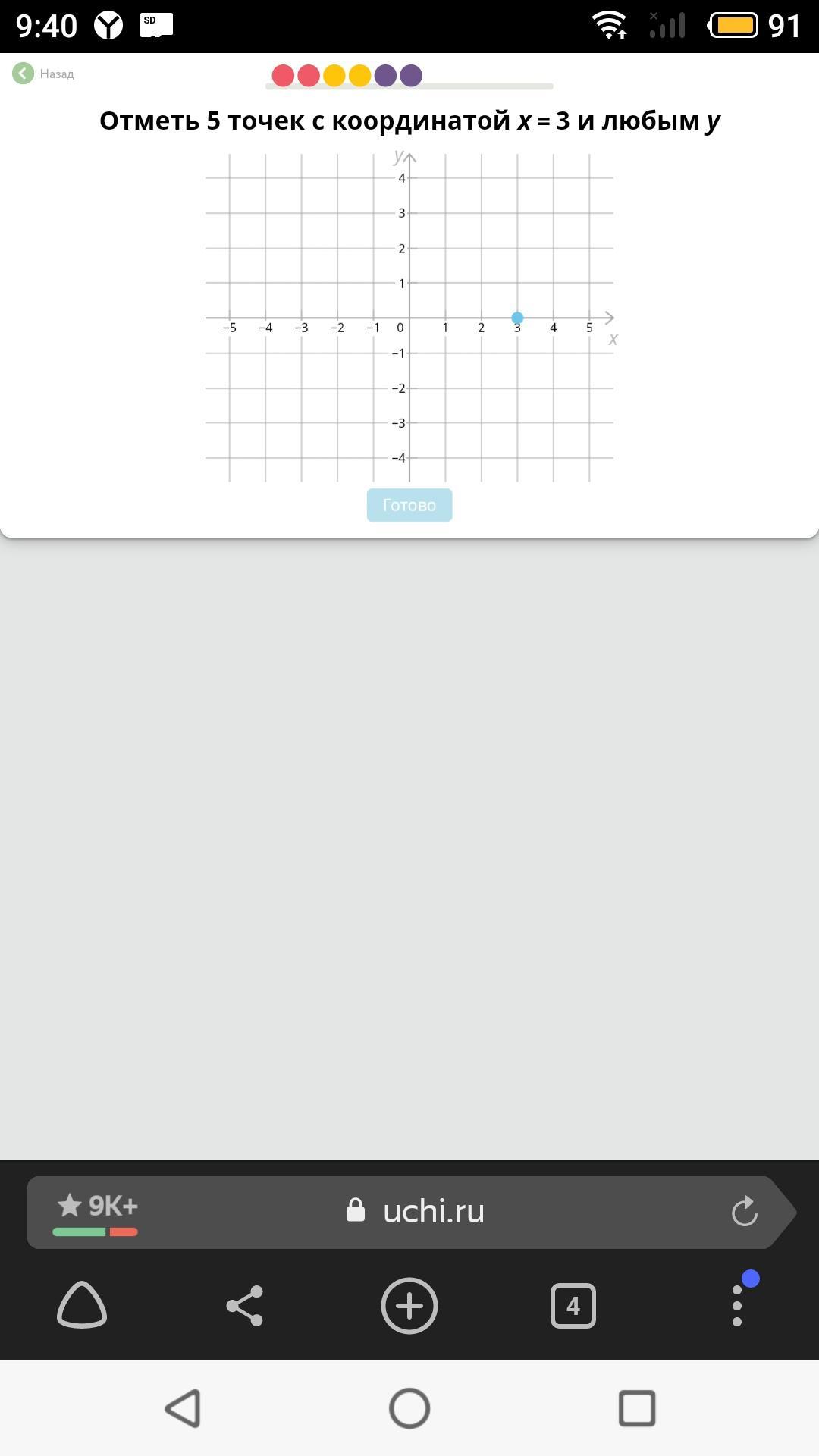Go to the Android home screen
The width and height of the screenshot is (819, 1456).
pos(409,1408)
